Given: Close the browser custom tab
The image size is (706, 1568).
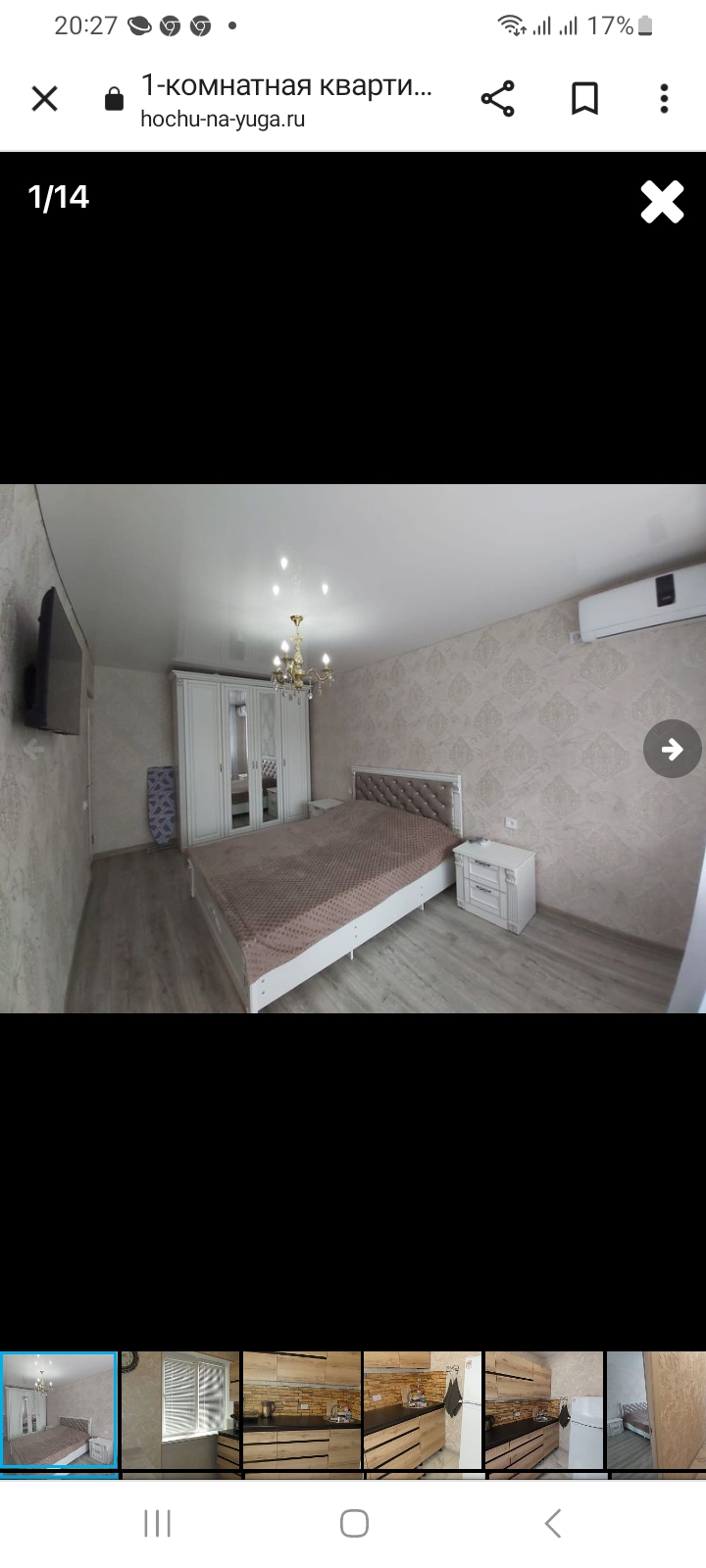Looking at the screenshot, I should 45,99.
